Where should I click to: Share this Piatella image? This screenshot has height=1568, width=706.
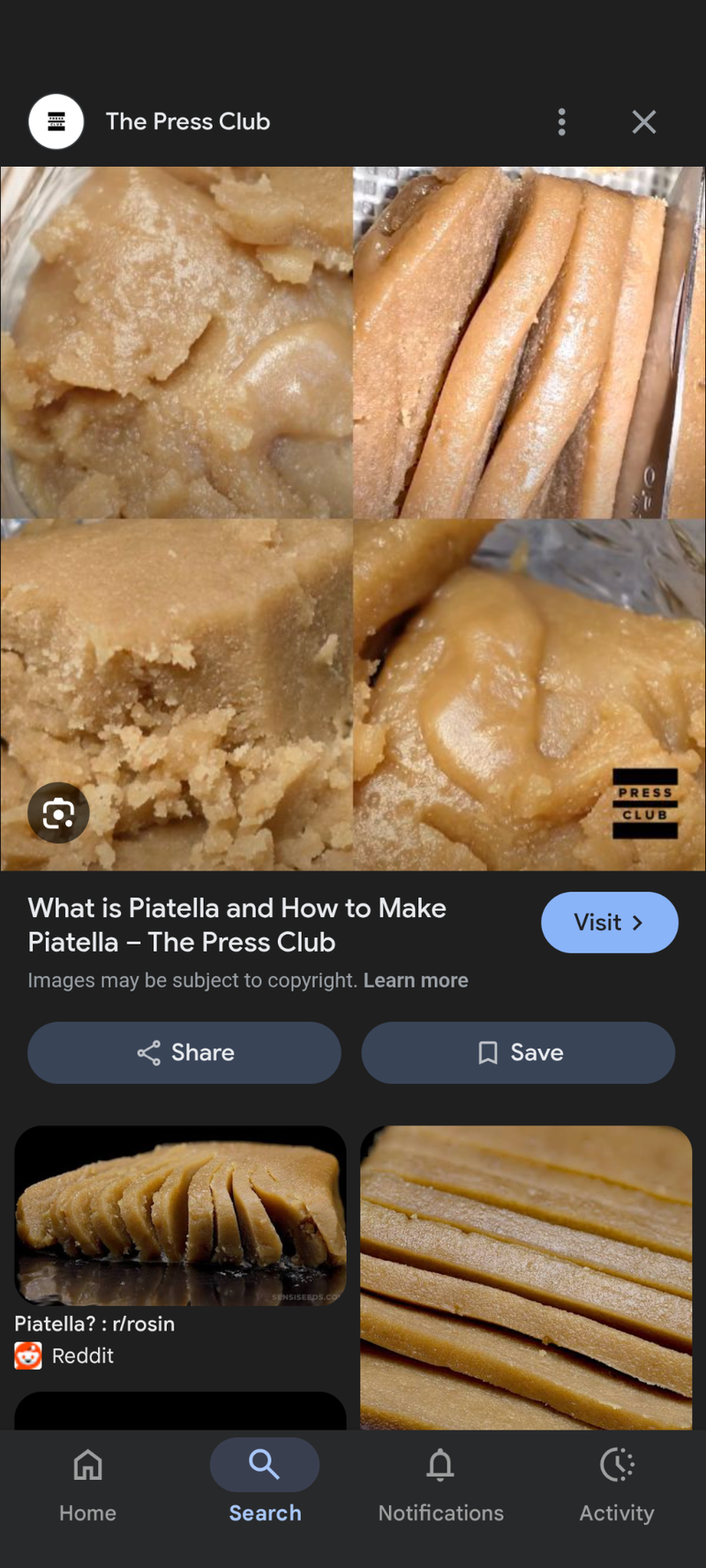[x=184, y=1052]
